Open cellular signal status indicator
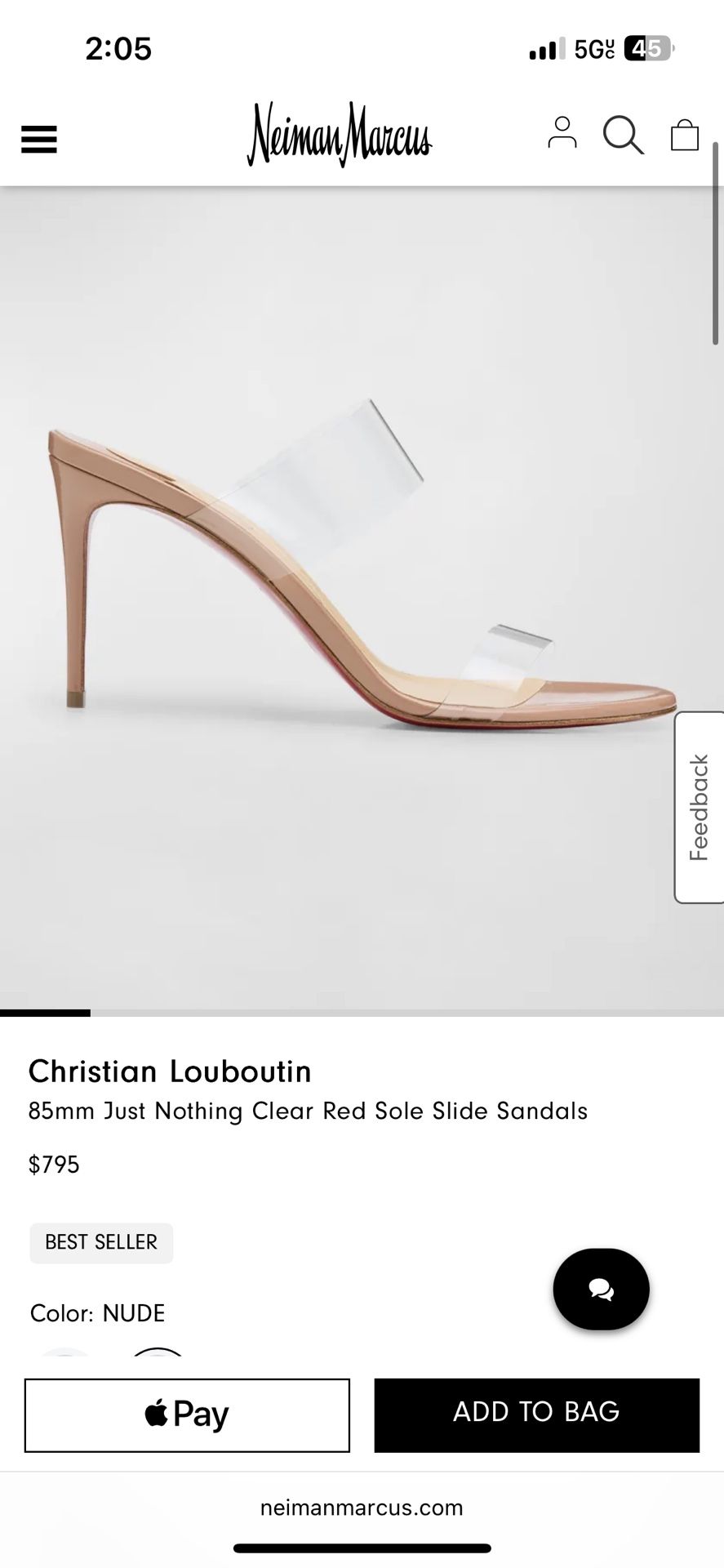Screen dimensions: 724x1568 click(x=545, y=48)
